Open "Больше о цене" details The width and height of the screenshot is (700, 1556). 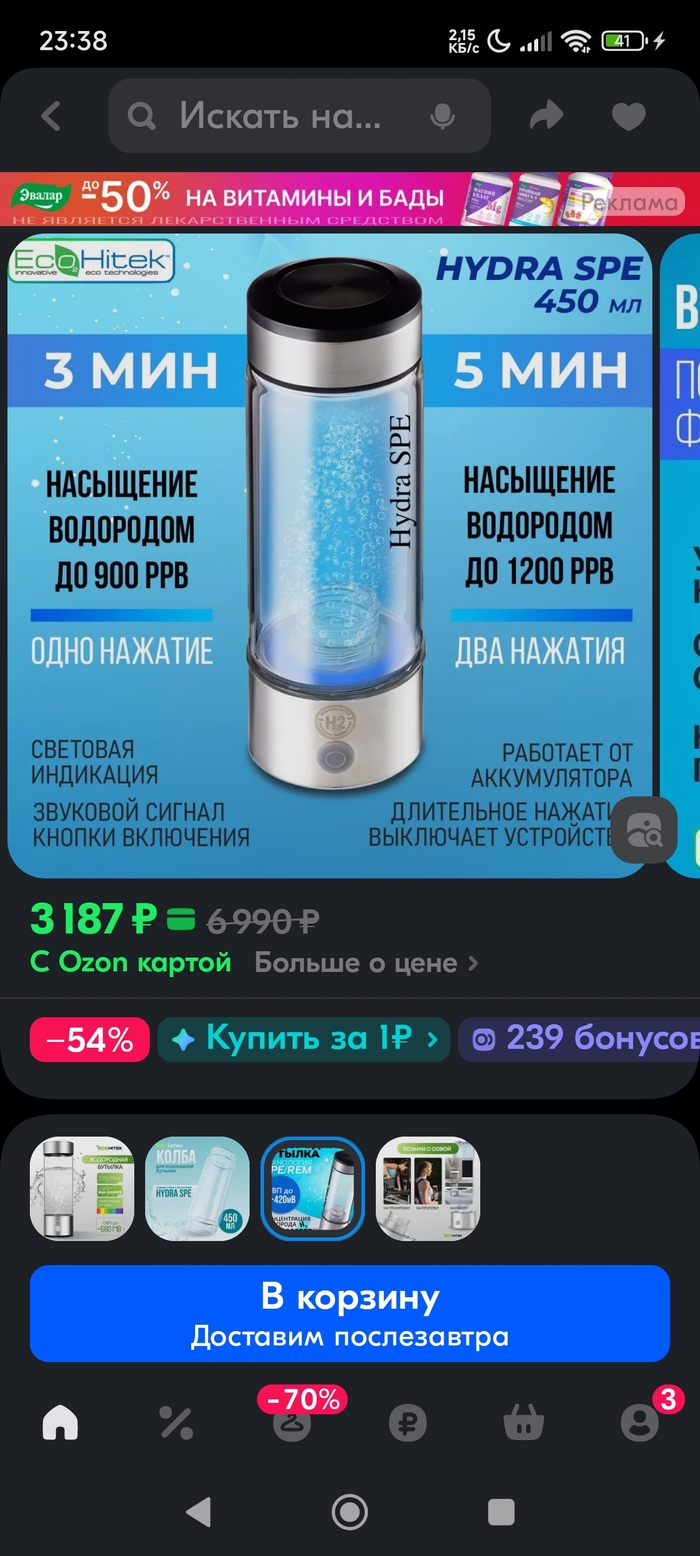(366, 963)
